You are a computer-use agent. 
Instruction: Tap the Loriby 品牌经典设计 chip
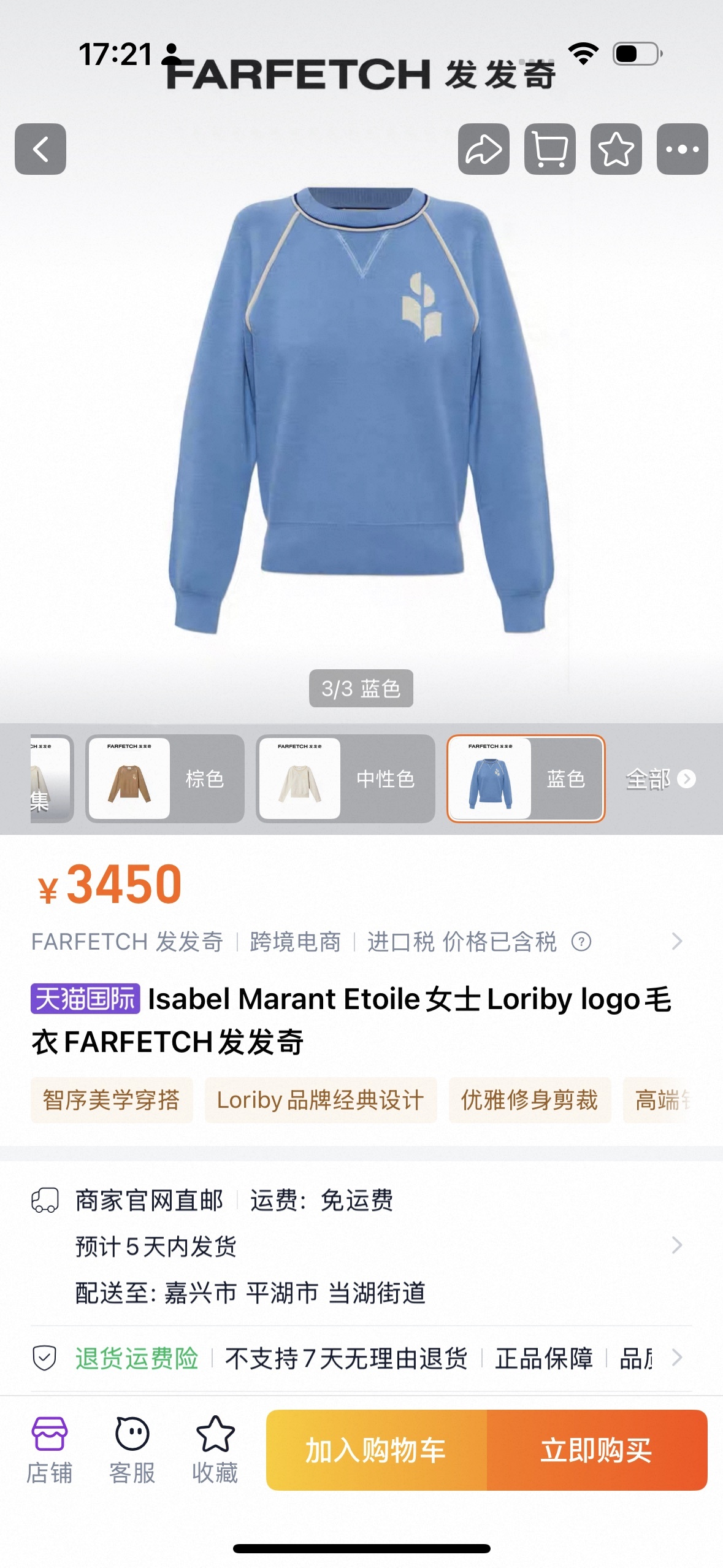click(x=320, y=1100)
